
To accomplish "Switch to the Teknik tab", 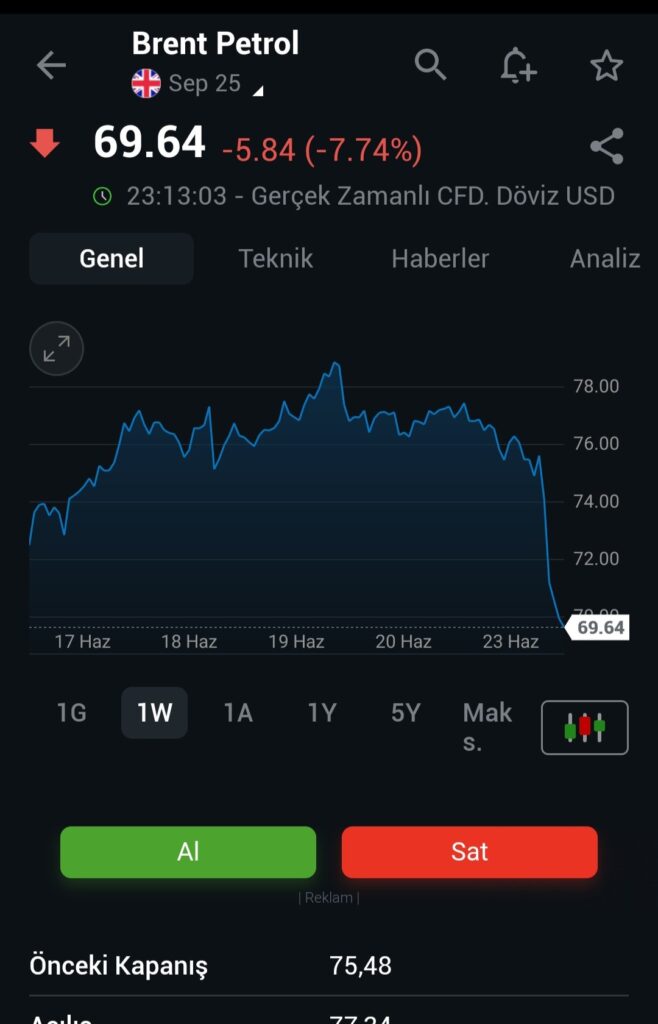I will click(276, 259).
